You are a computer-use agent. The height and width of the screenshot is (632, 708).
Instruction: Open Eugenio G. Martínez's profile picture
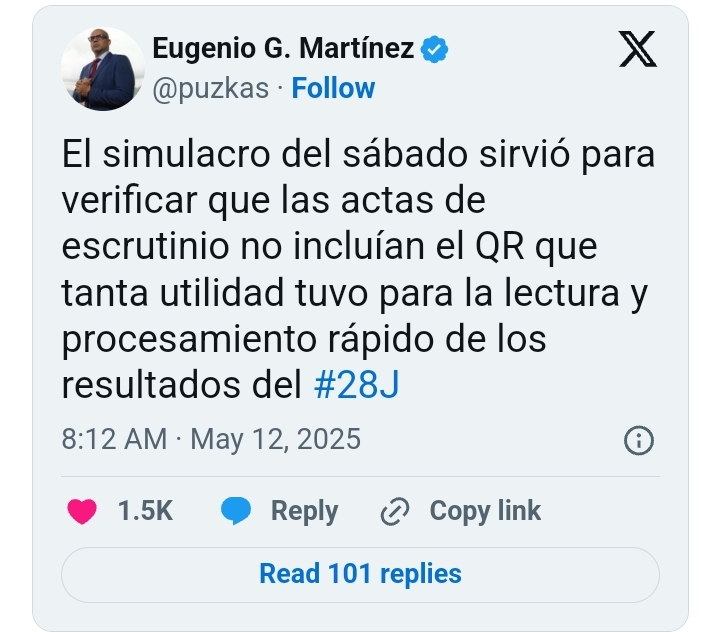coord(103,69)
